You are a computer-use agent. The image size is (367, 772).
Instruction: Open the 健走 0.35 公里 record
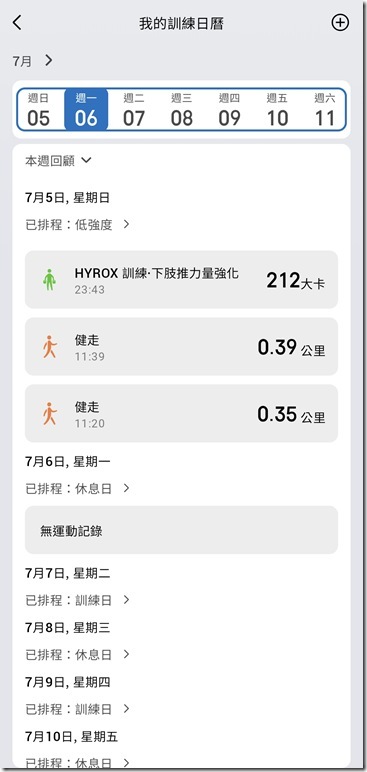pos(181,414)
